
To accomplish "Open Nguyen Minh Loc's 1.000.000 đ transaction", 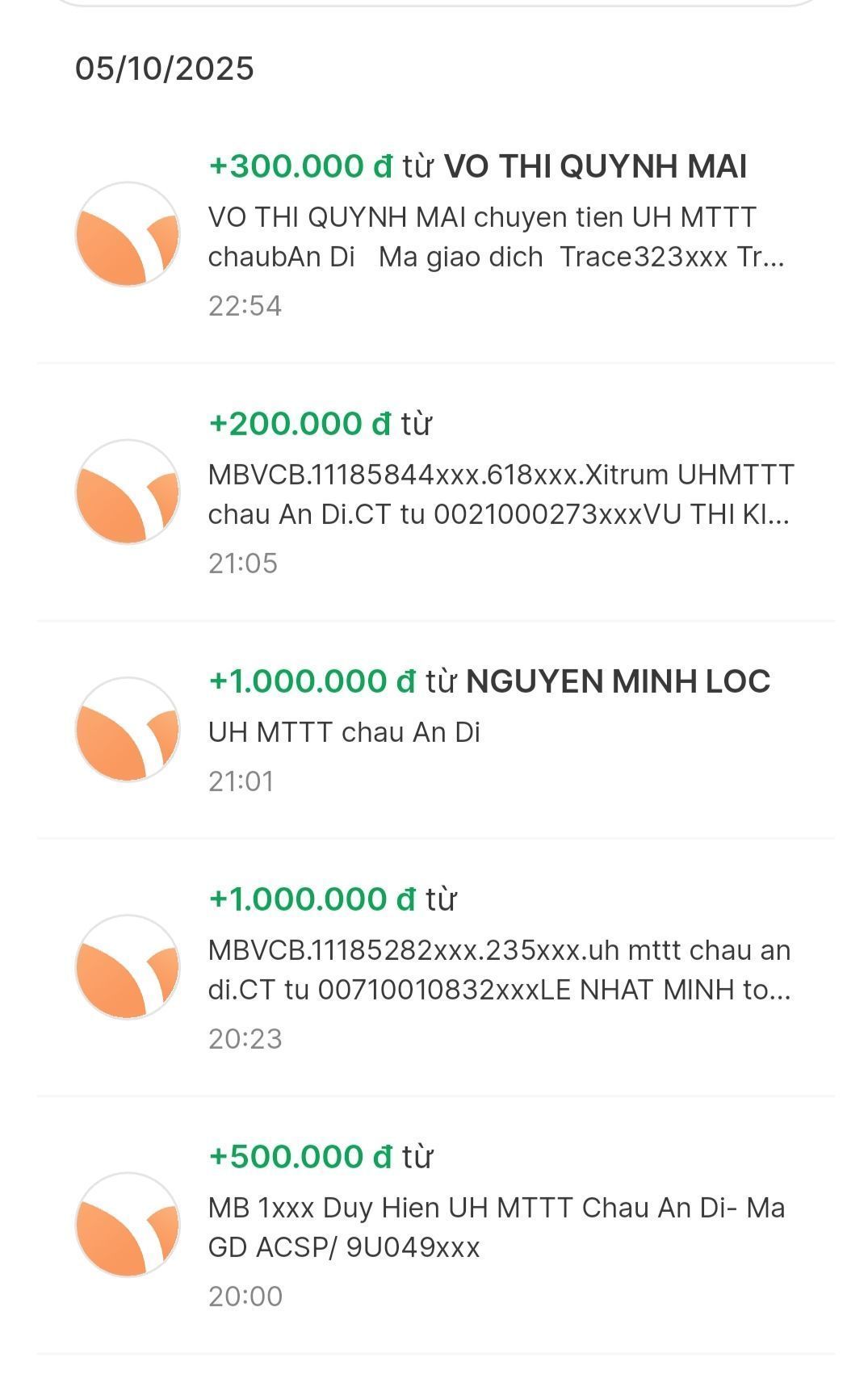I will 476,729.
